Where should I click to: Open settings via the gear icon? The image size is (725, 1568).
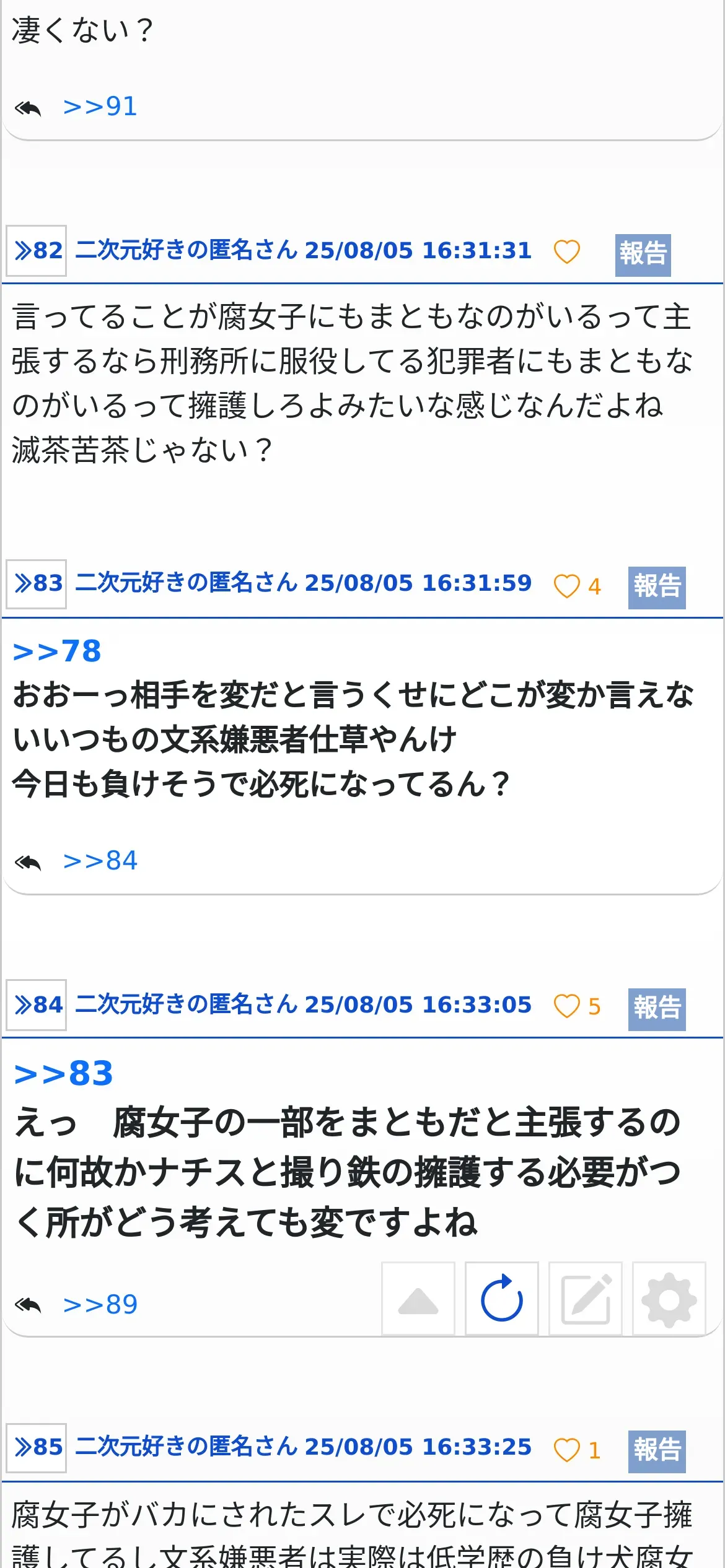[669, 1299]
